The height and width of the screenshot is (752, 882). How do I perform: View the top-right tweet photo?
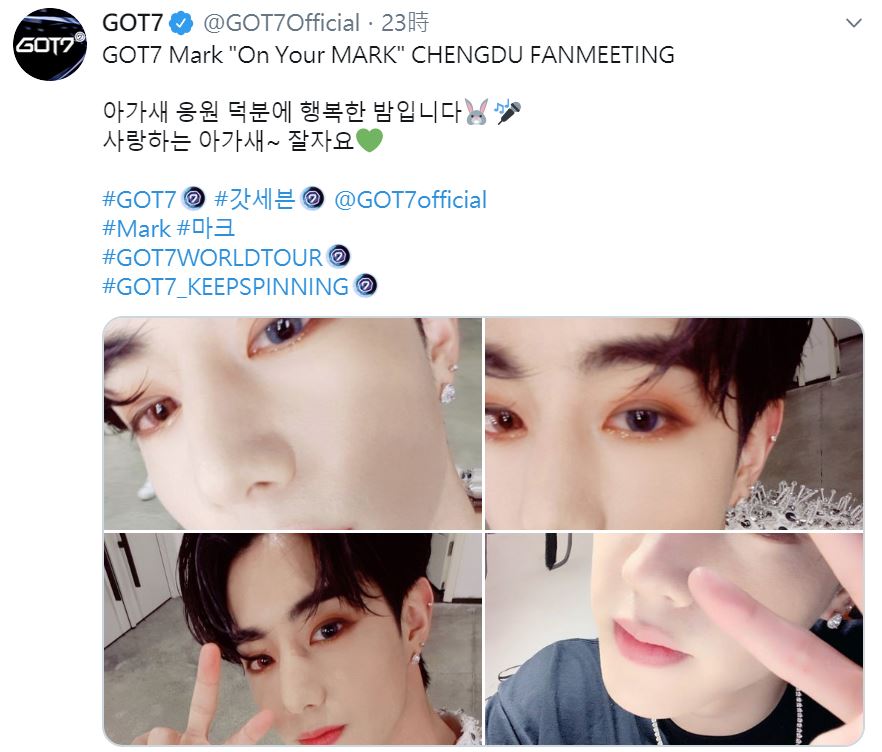tap(673, 423)
